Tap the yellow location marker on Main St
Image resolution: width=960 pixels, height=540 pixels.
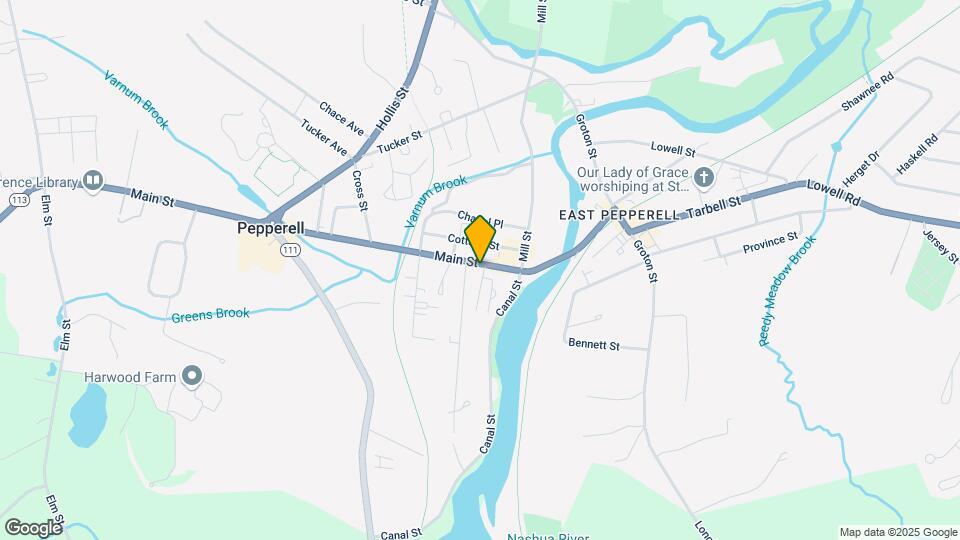click(x=481, y=239)
